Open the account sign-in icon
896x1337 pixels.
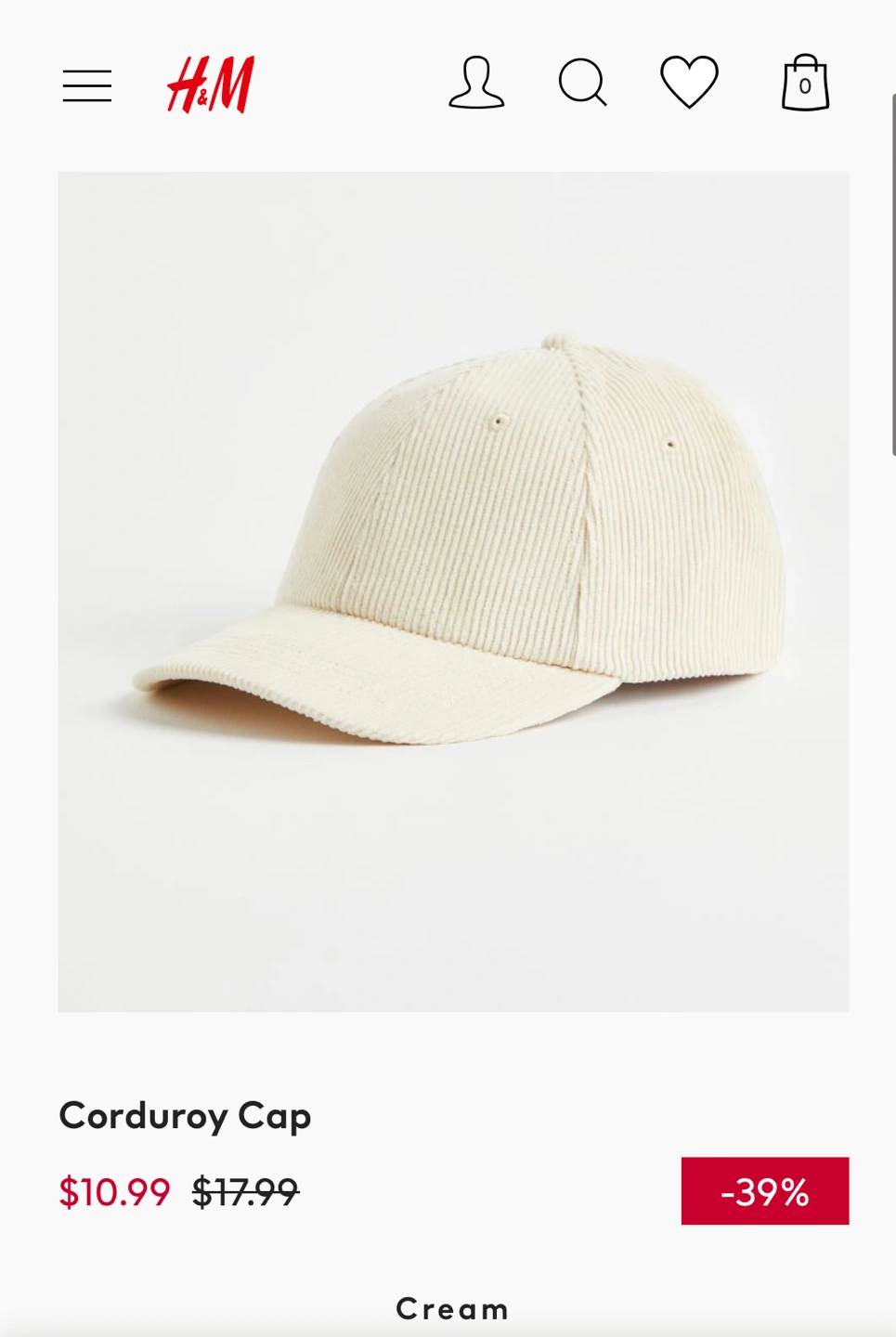476,84
